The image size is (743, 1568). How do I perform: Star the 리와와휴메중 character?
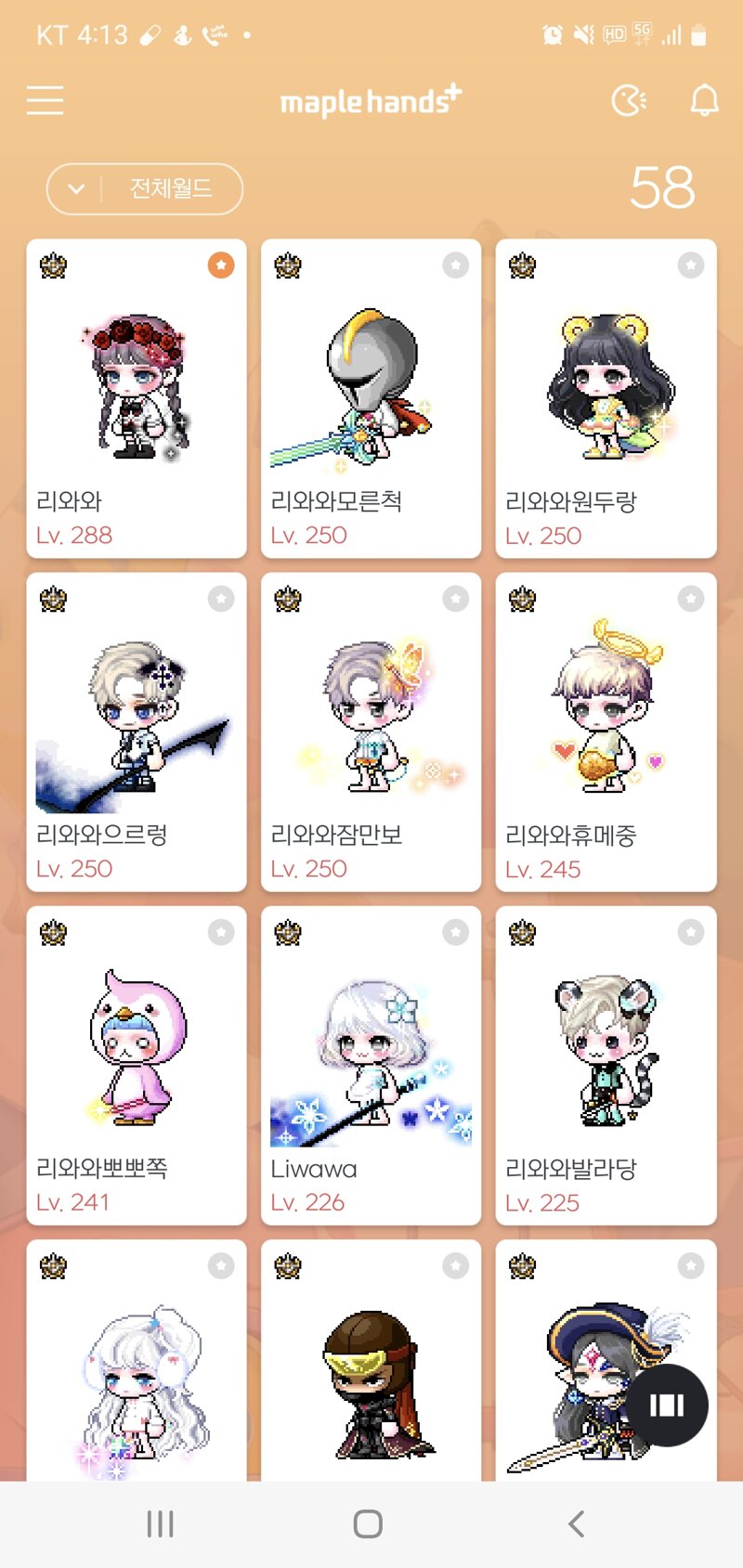tap(690, 599)
